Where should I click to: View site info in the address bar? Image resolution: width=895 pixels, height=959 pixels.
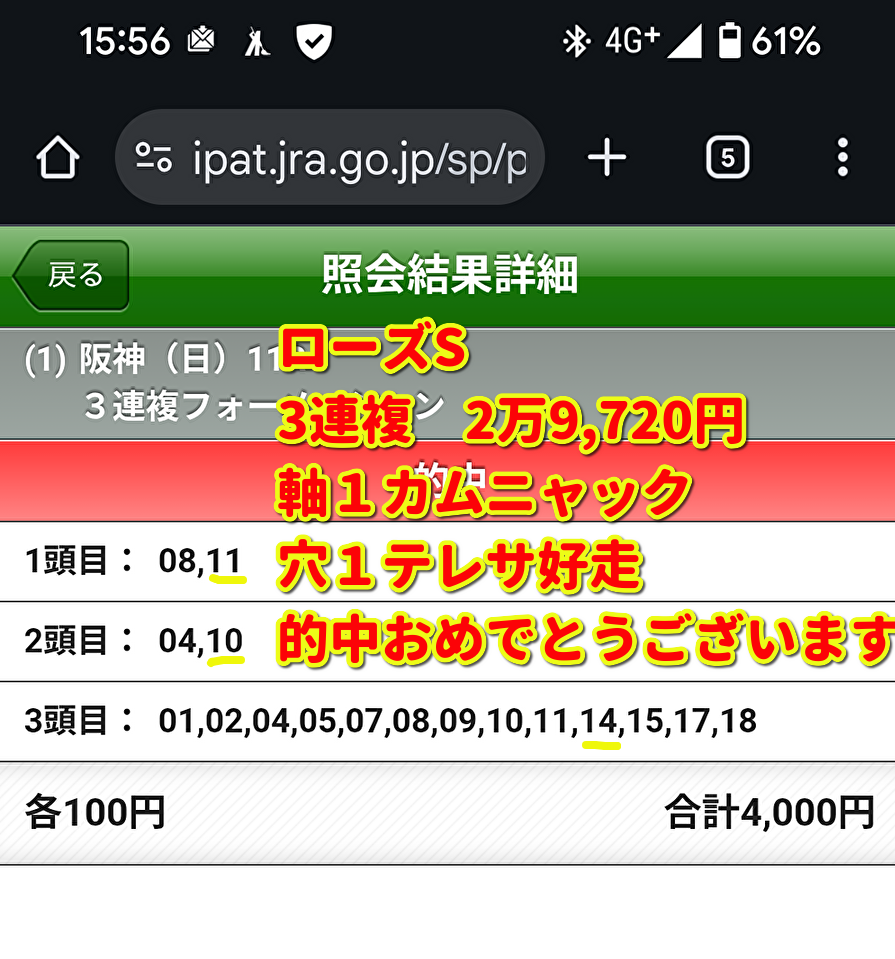155,158
